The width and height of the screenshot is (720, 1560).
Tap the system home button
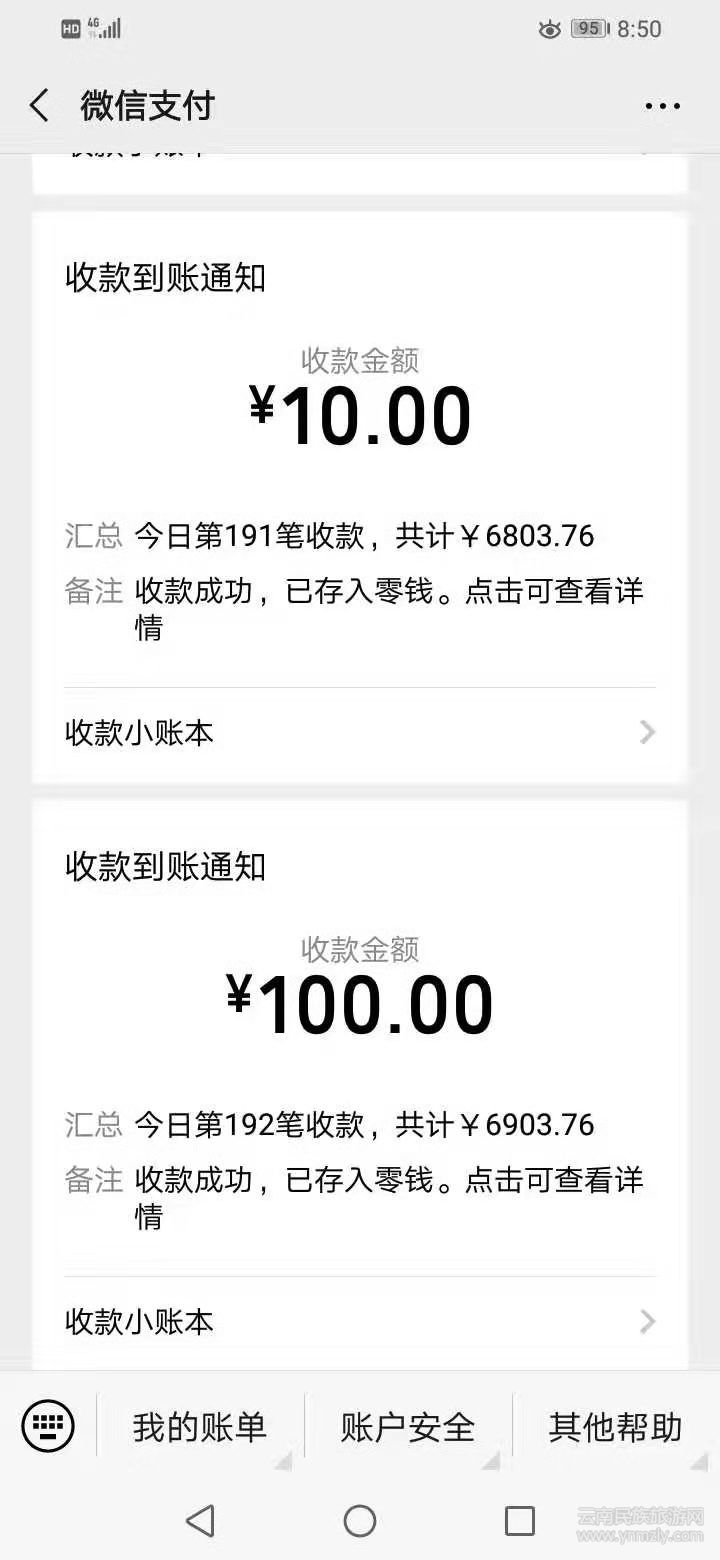point(360,1521)
